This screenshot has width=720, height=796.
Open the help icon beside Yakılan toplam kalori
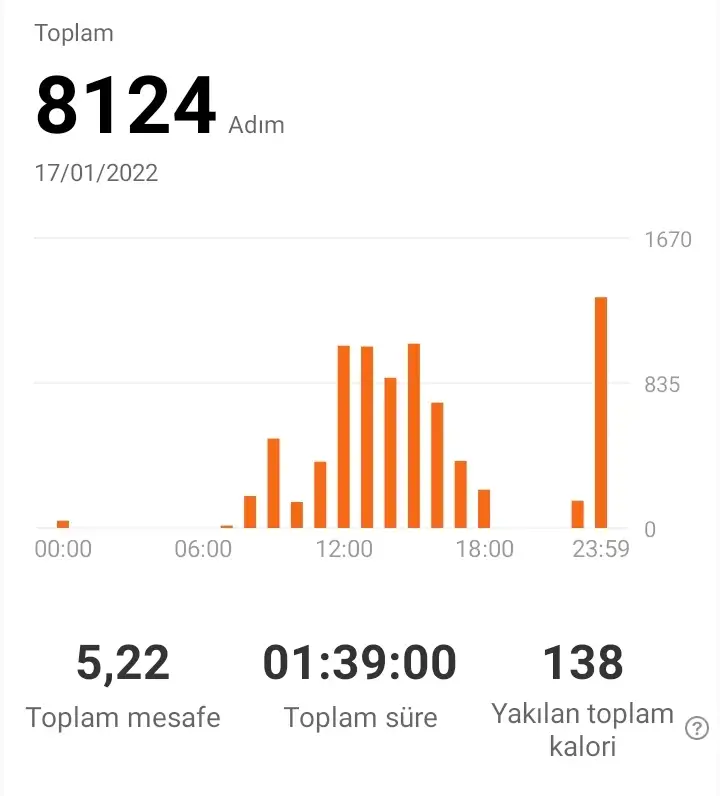(x=696, y=729)
